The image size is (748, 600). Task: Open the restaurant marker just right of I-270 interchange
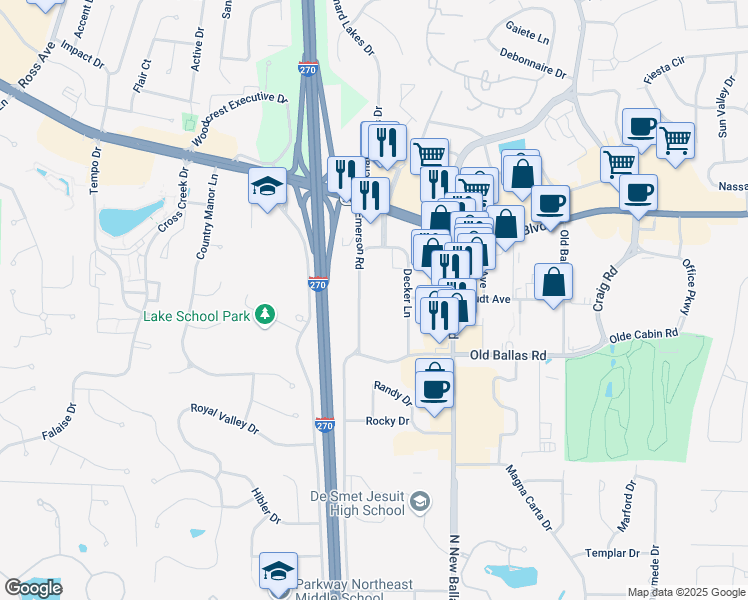click(x=346, y=175)
